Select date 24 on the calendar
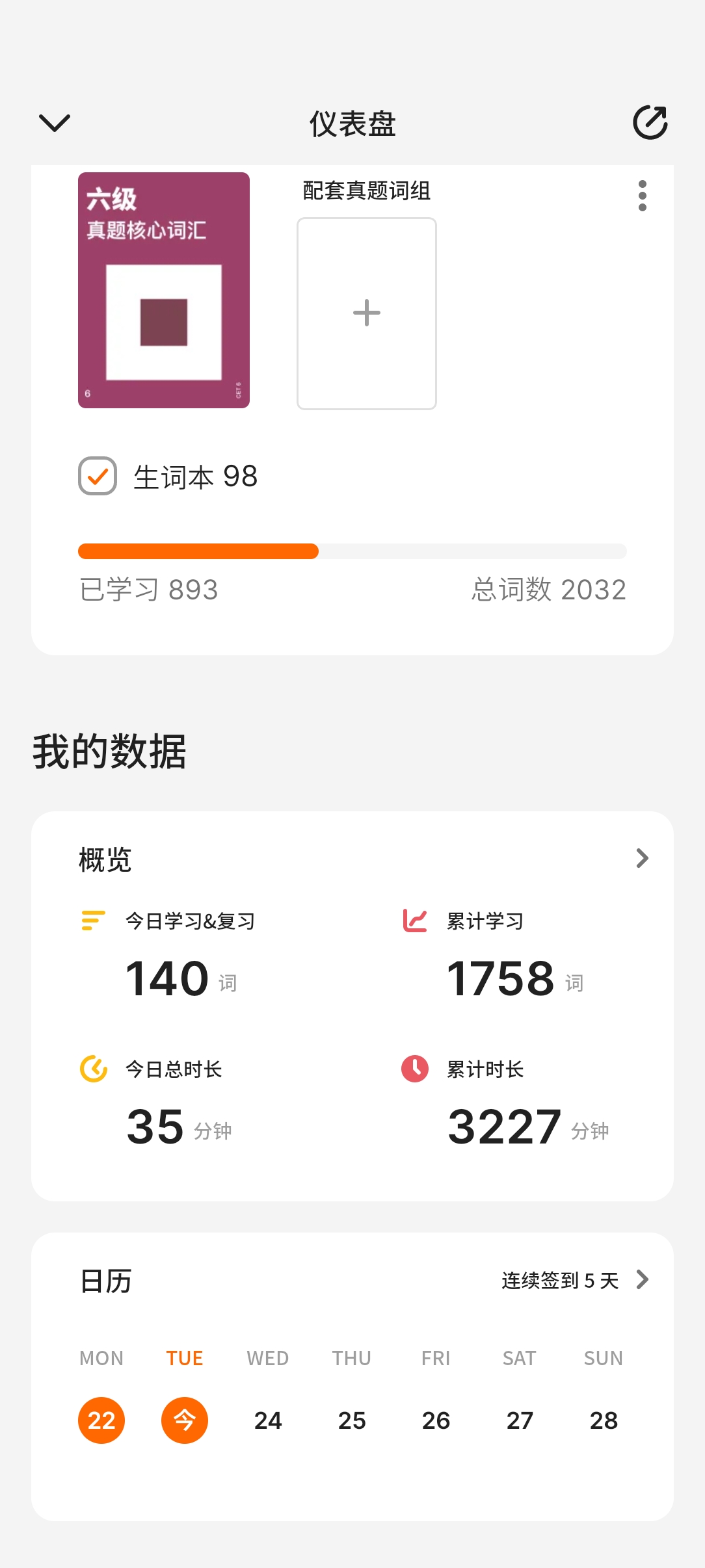This screenshot has width=705, height=1568. [268, 1420]
